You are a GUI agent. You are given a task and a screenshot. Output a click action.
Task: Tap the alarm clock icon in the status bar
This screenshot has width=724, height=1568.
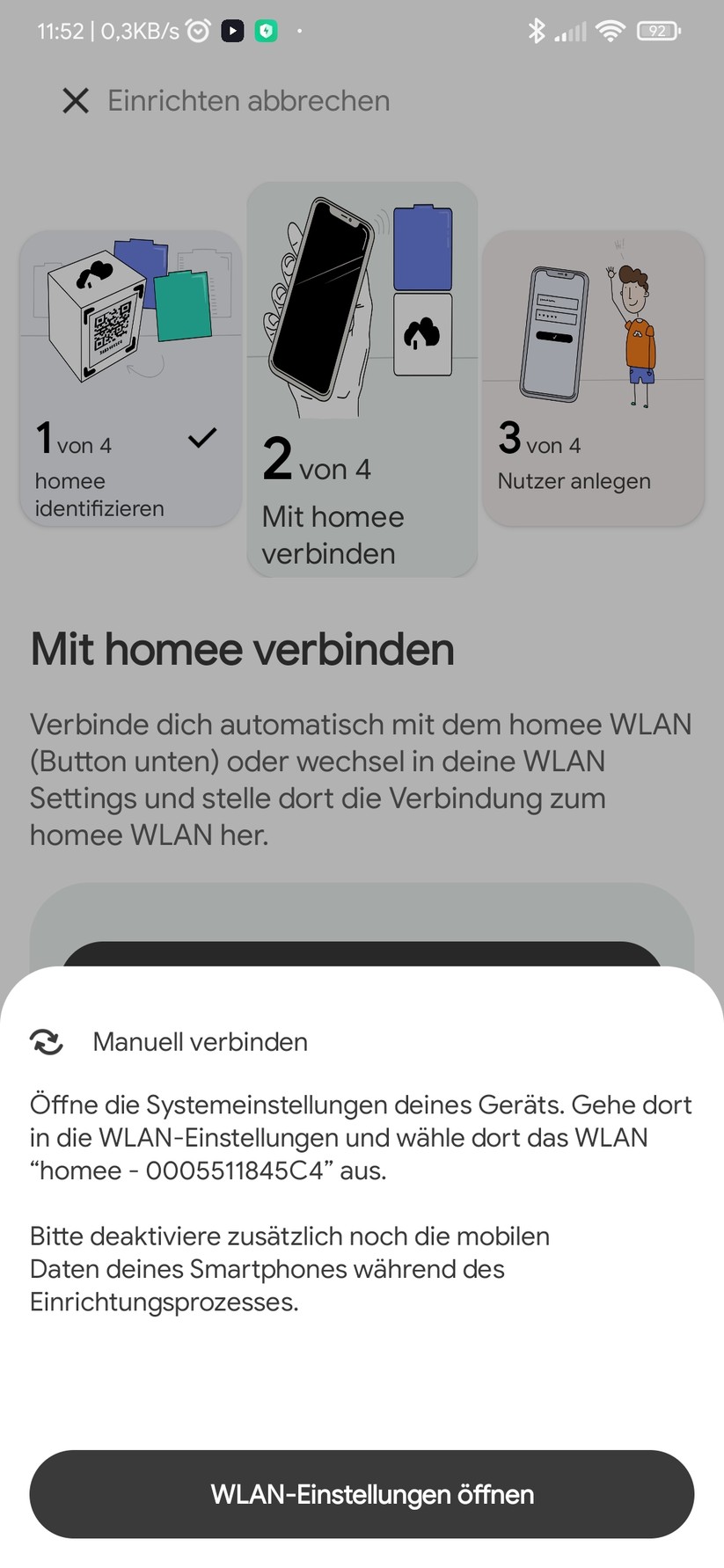(x=200, y=30)
